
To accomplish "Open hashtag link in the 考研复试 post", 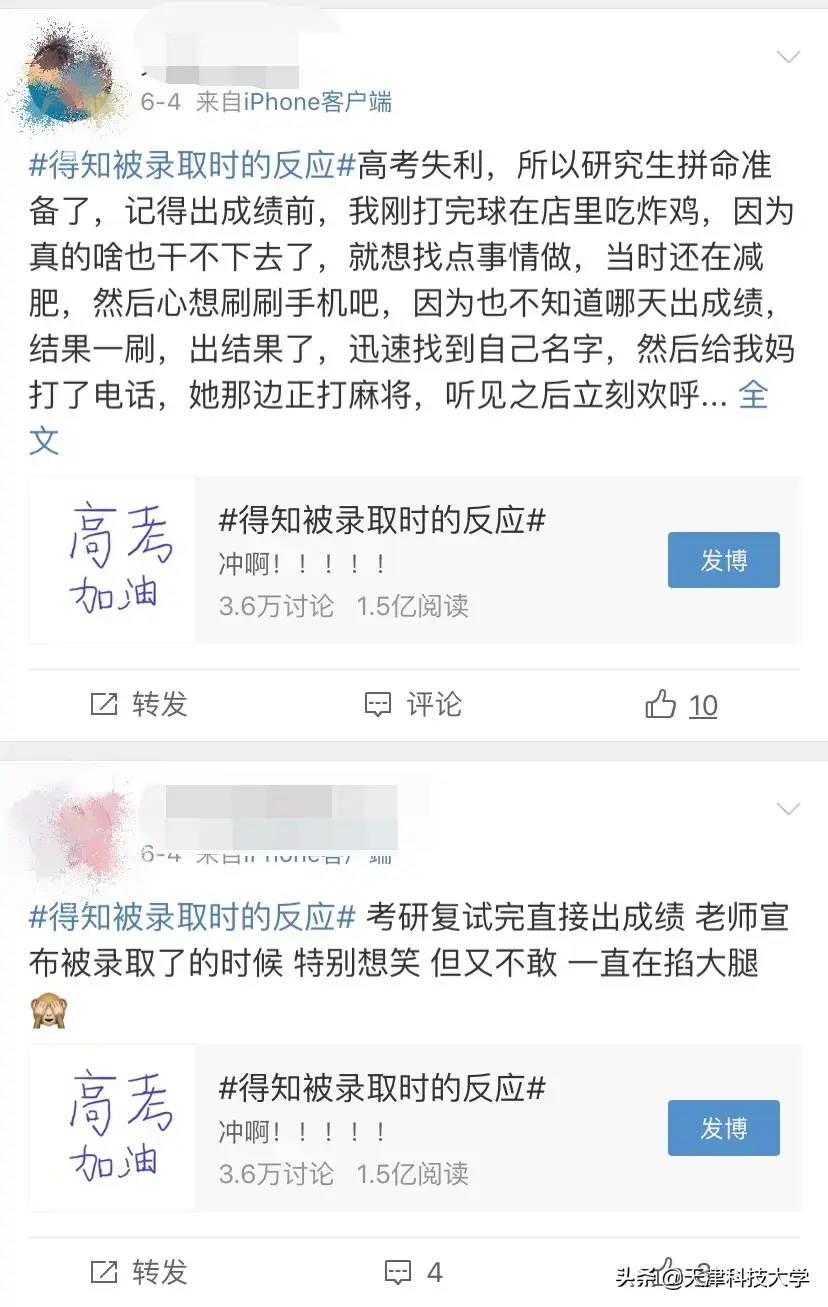I will point(192,916).
